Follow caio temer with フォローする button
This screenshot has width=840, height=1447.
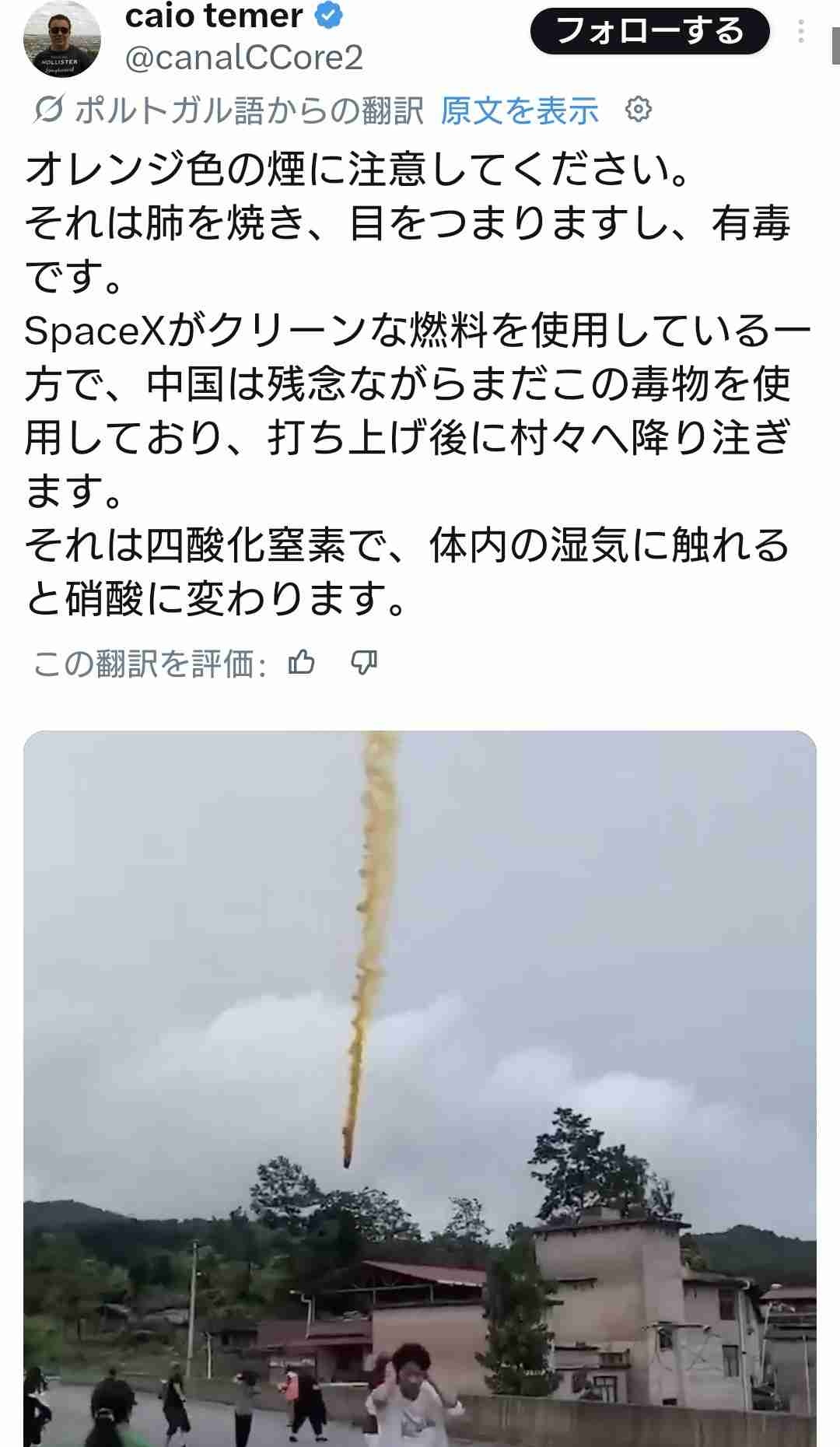649,32
